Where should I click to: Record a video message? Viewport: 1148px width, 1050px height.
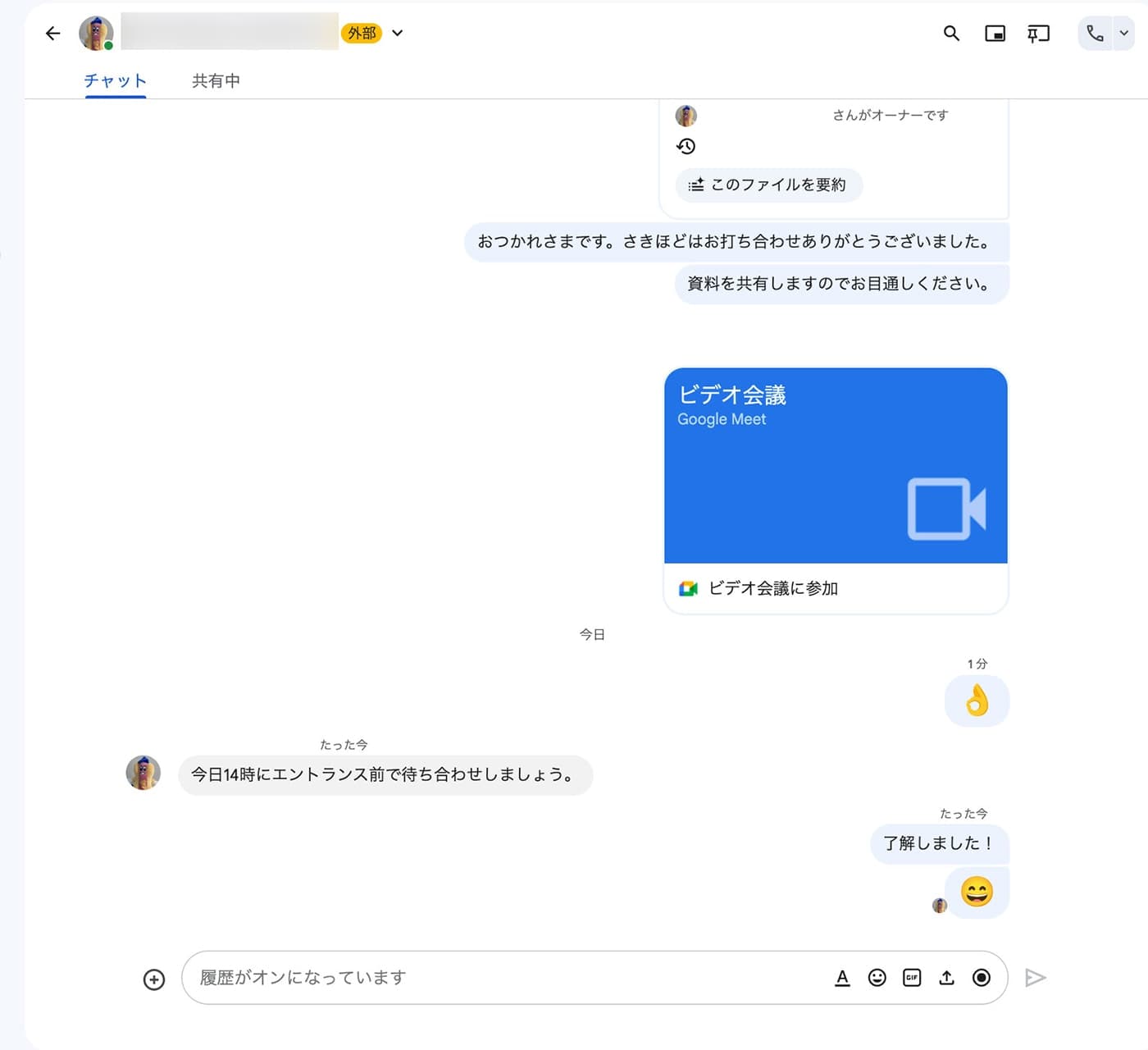[x=982, y=978]
